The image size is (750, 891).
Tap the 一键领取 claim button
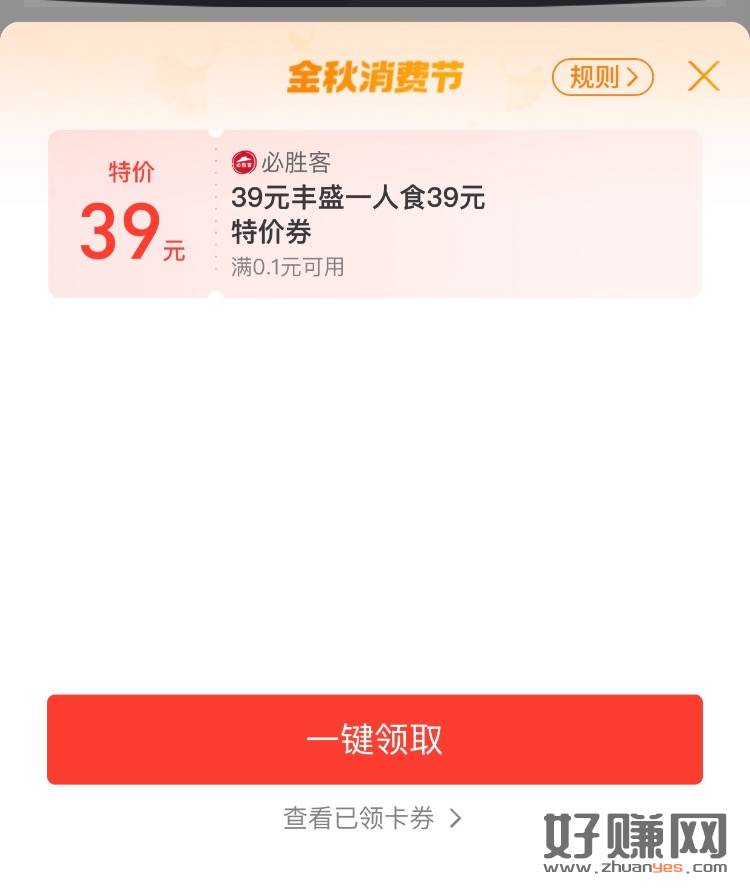tap(375, 739)
